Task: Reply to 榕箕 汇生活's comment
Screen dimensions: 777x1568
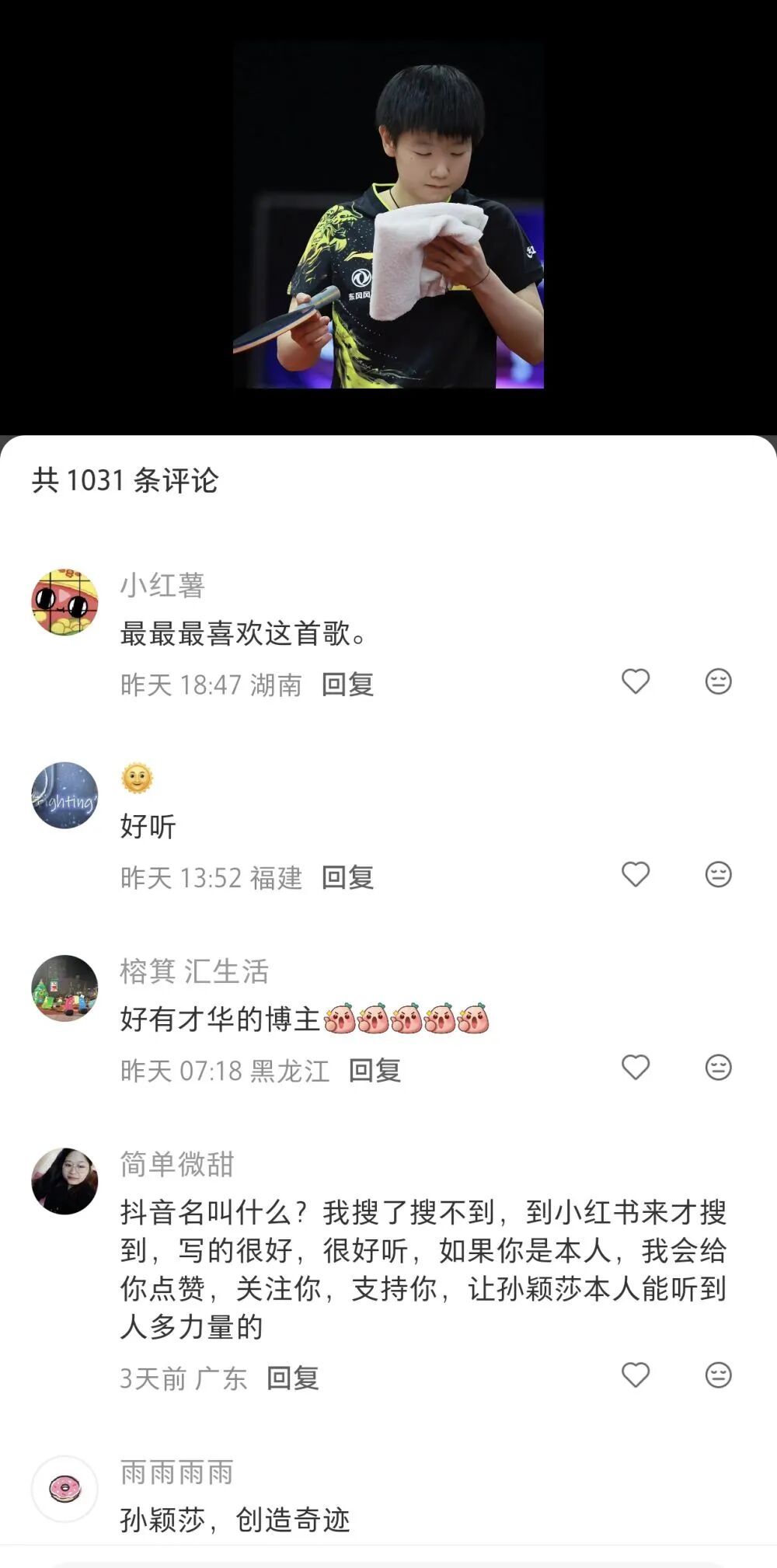Action: point(374,1070)
